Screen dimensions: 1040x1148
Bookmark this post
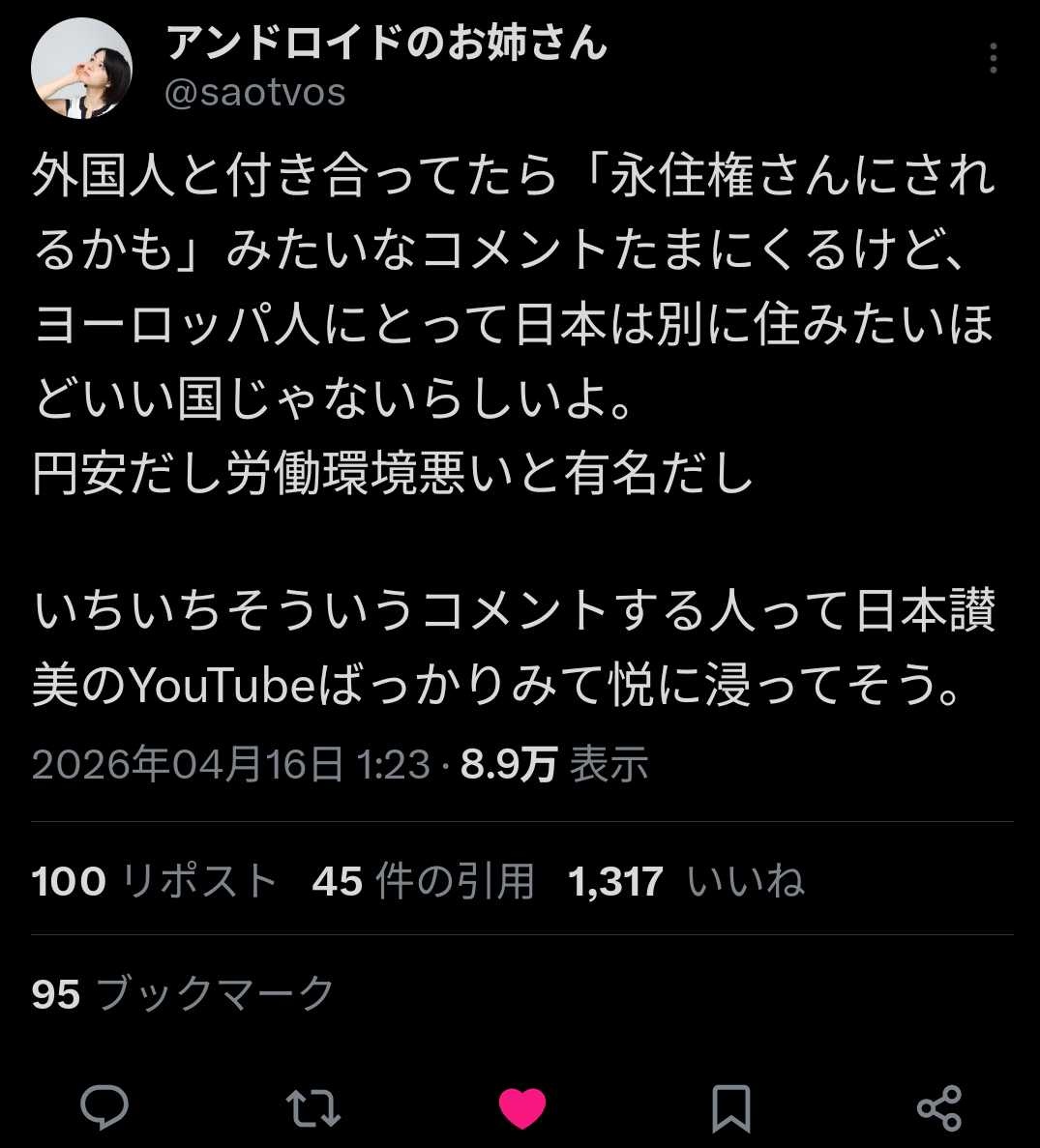pyautogui.click(x=730, y=1107)
